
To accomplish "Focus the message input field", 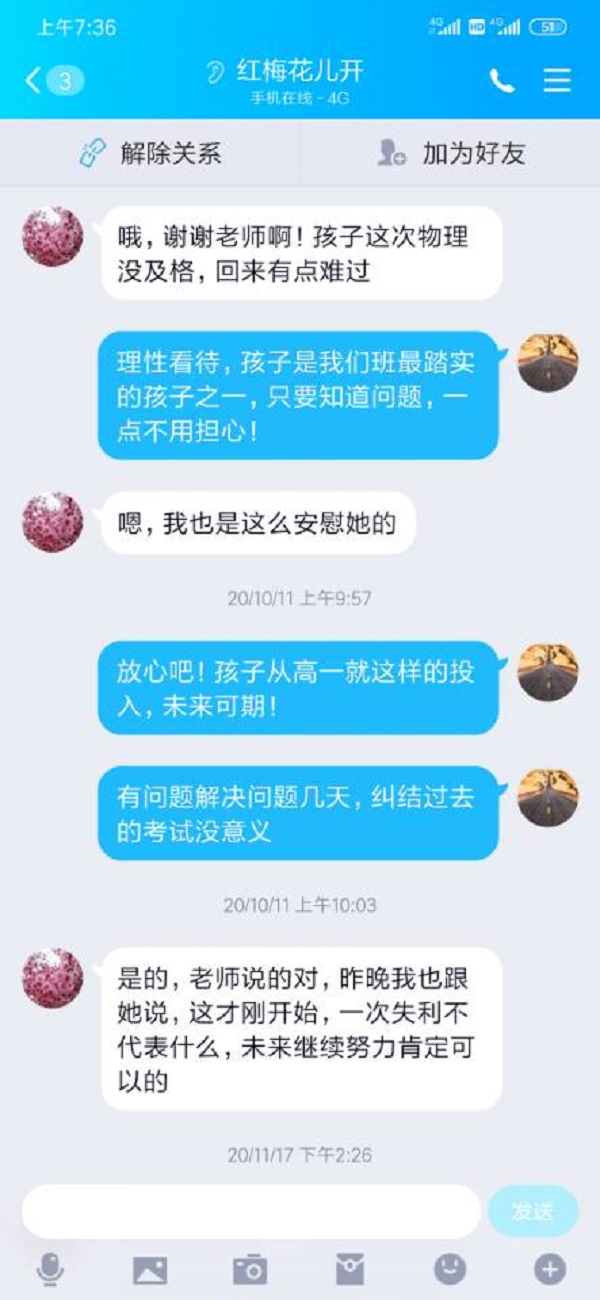I will [250, 1211].
